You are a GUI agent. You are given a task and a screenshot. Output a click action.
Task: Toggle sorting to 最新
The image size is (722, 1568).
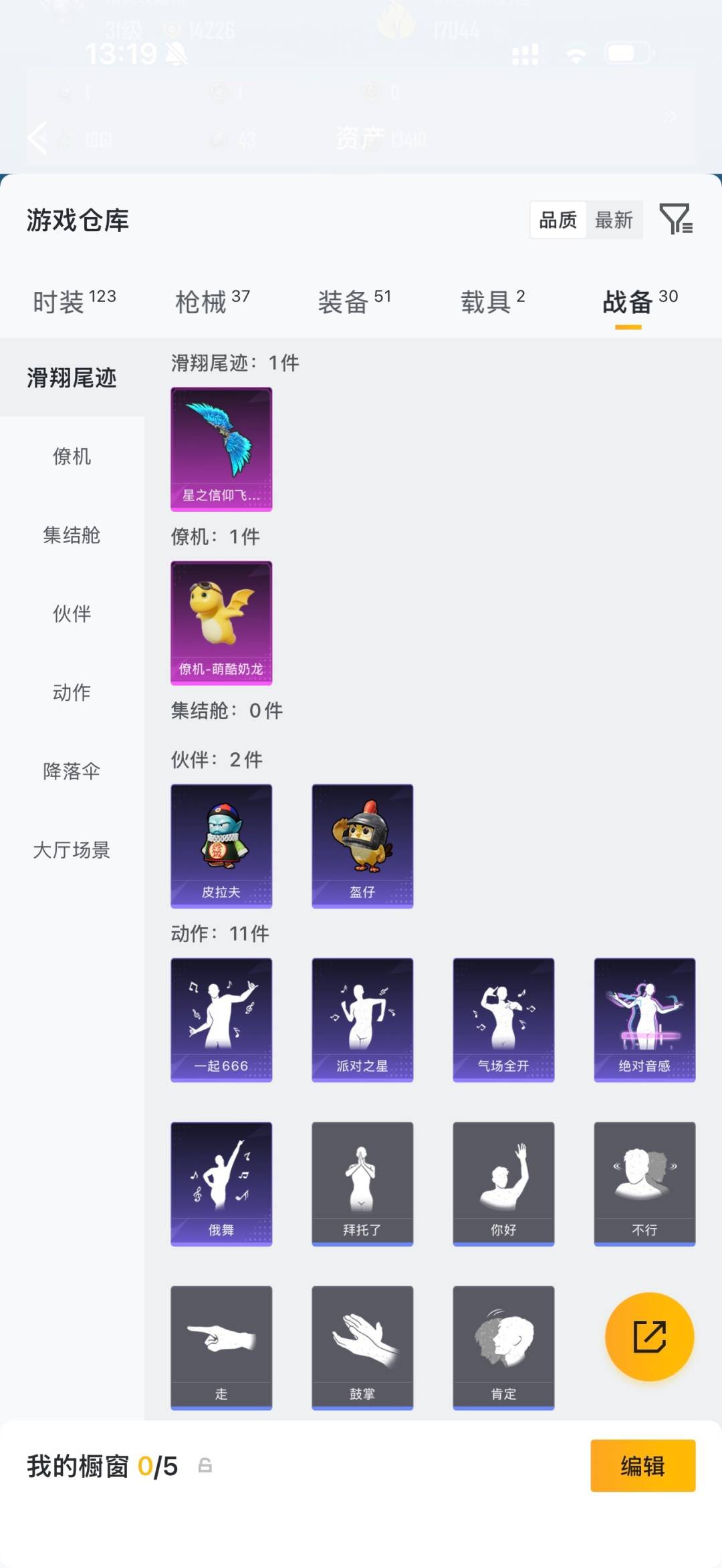[x=615, y=220]
